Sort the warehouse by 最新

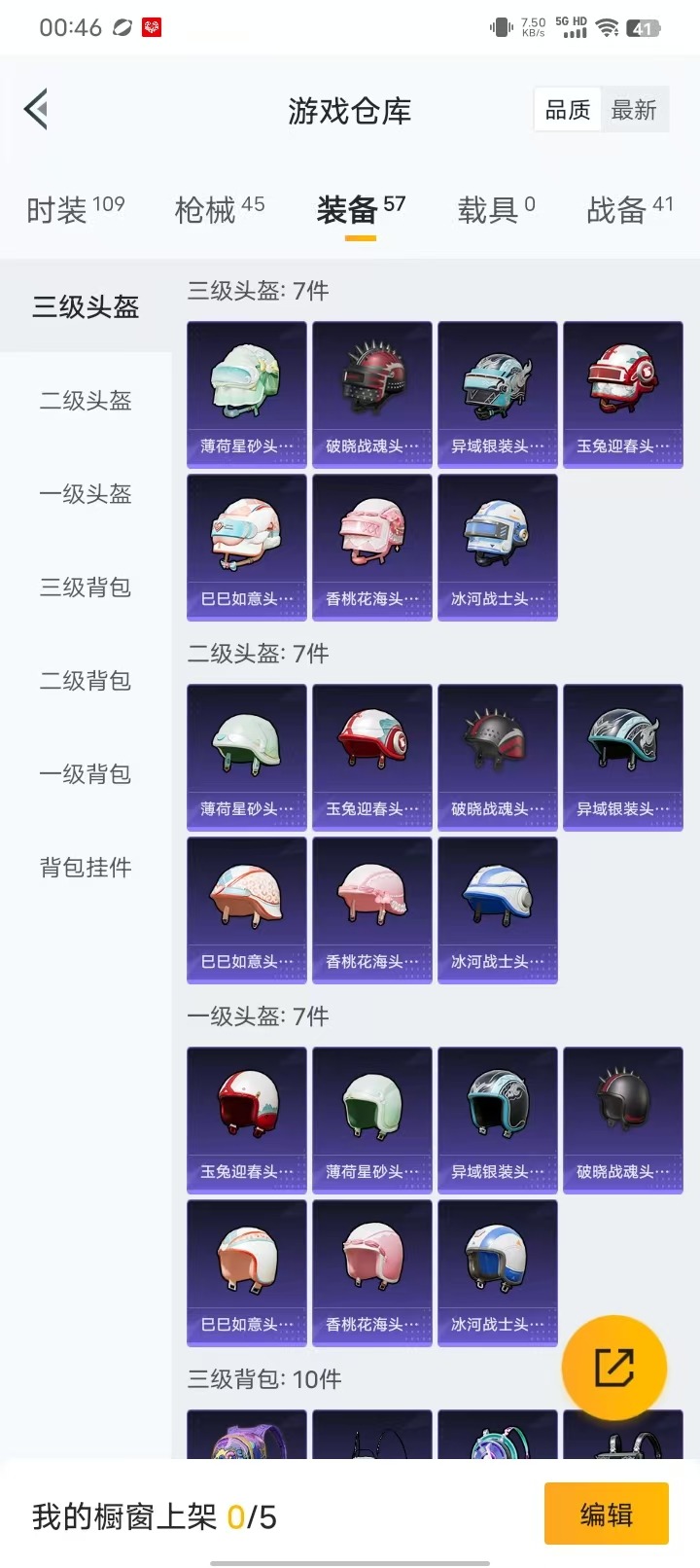click(634, 111)
